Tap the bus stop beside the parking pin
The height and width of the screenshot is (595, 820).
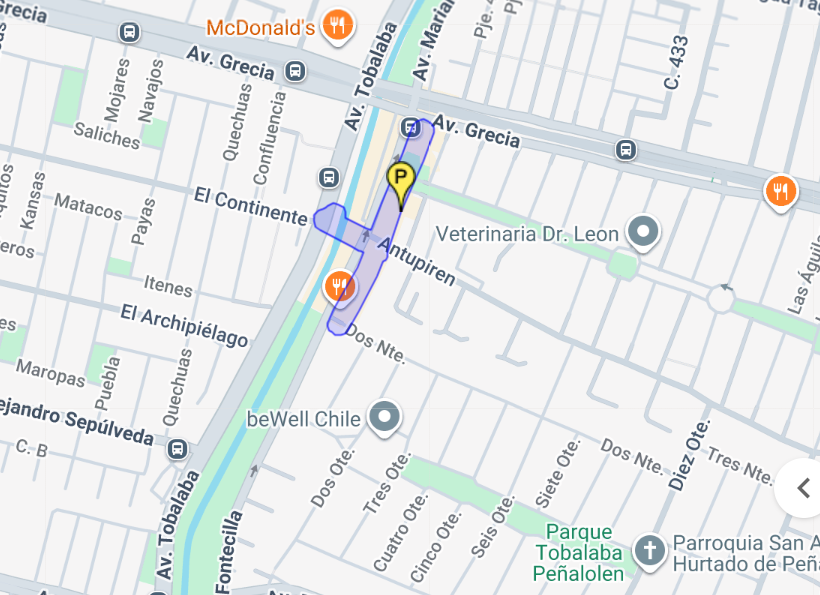(x=410, y=128)
